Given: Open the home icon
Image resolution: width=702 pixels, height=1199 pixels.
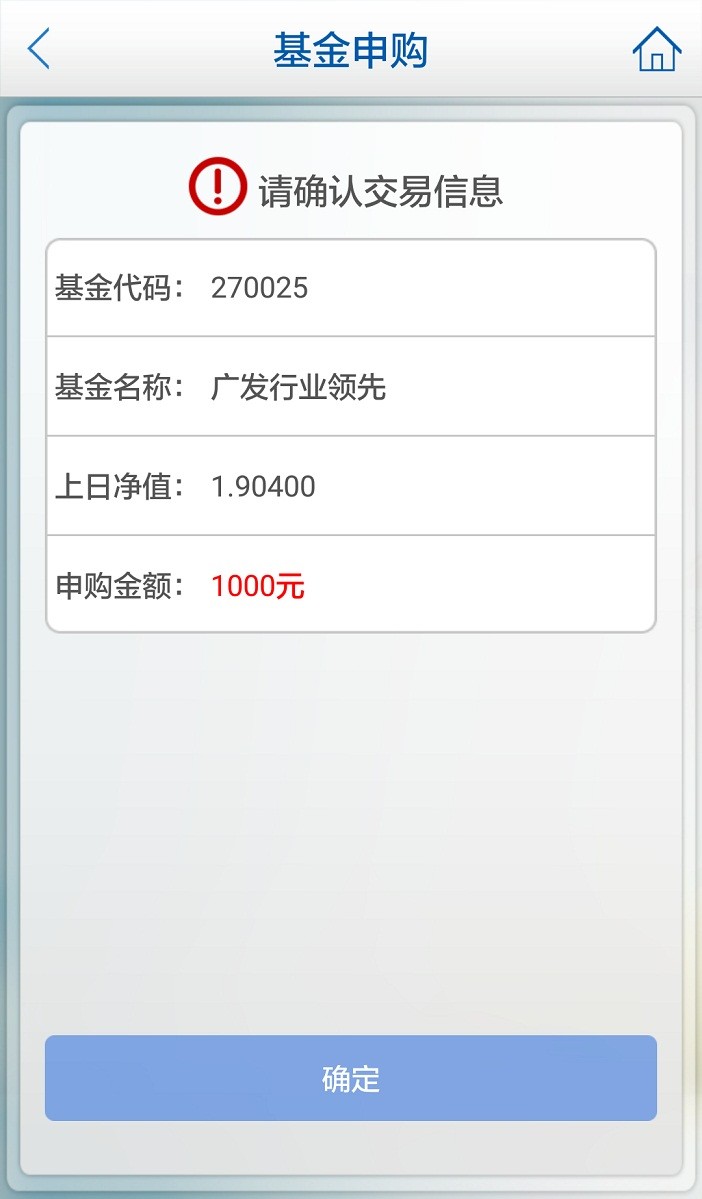Looking at the screenshot, I should pos(656,49).
